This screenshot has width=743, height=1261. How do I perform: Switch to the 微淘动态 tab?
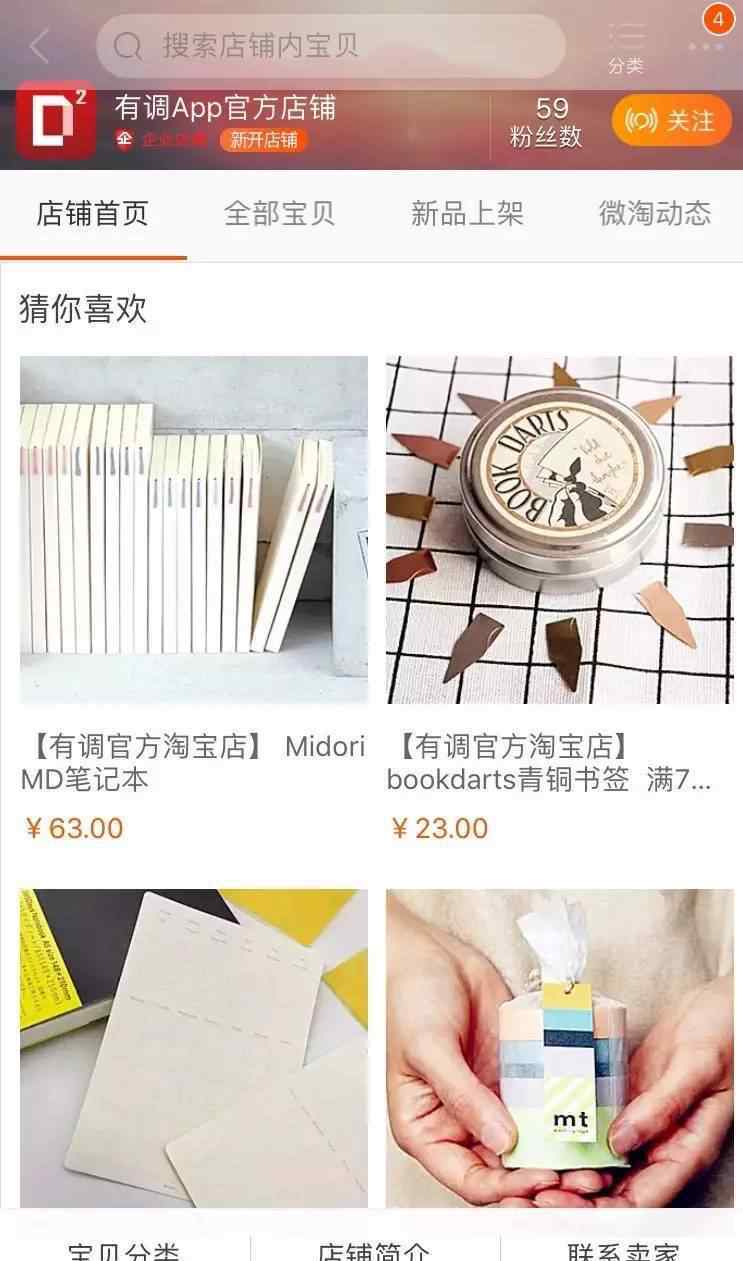point(655,213)
